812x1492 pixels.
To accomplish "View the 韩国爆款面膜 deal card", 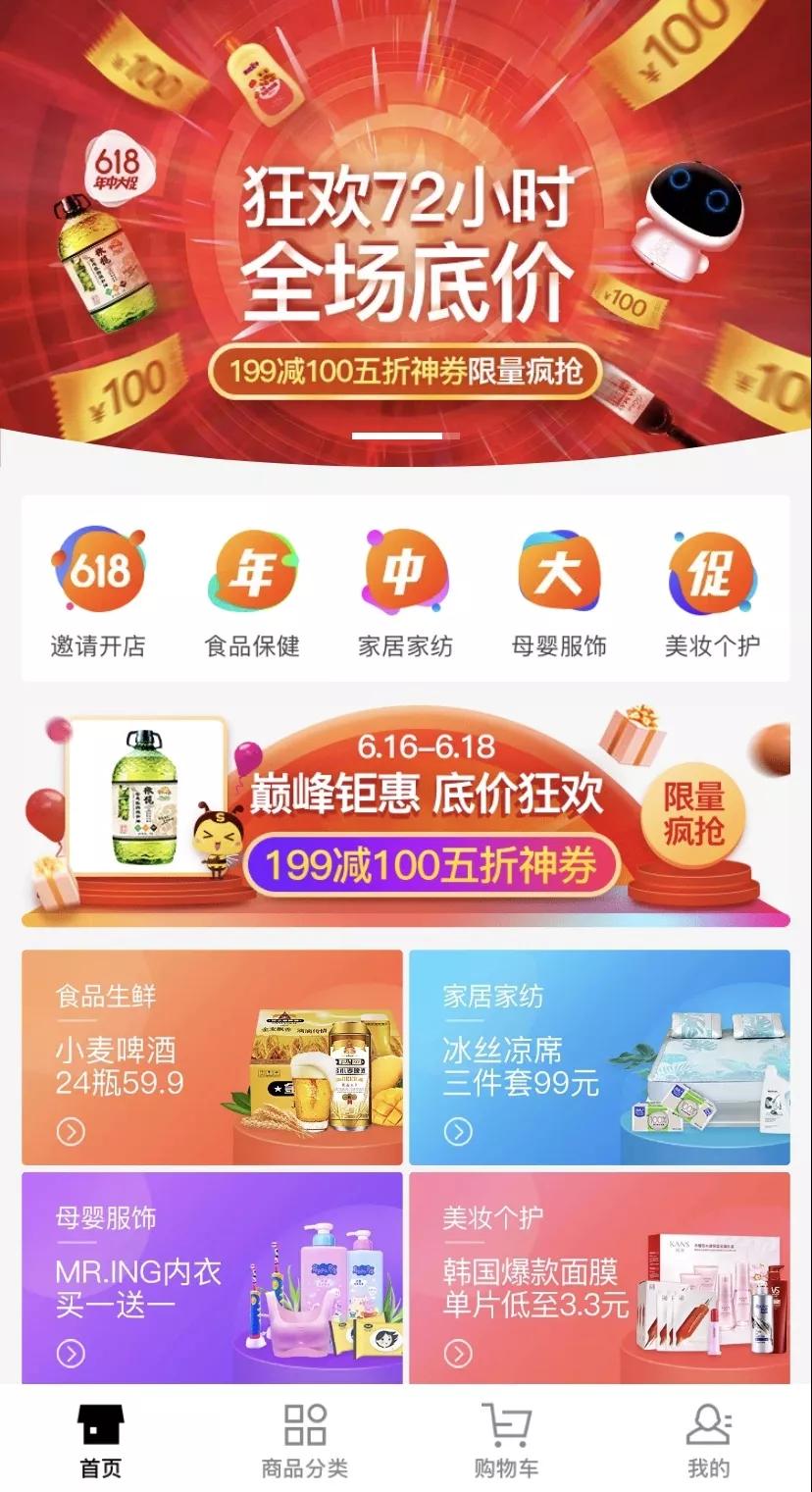I will click(x=599, y=1277).
